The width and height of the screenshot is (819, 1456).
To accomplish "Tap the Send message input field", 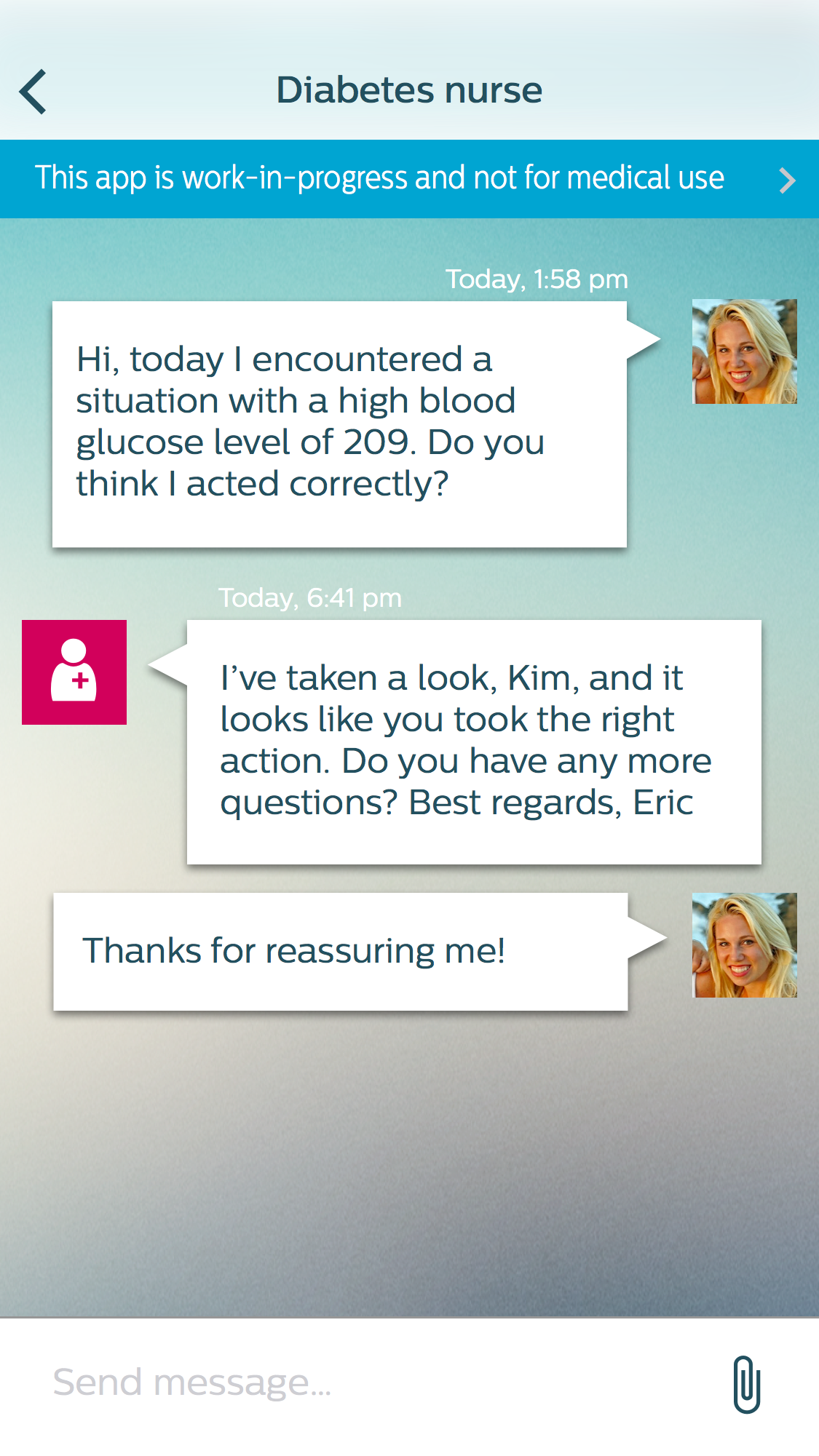I will pos(364,1383).
